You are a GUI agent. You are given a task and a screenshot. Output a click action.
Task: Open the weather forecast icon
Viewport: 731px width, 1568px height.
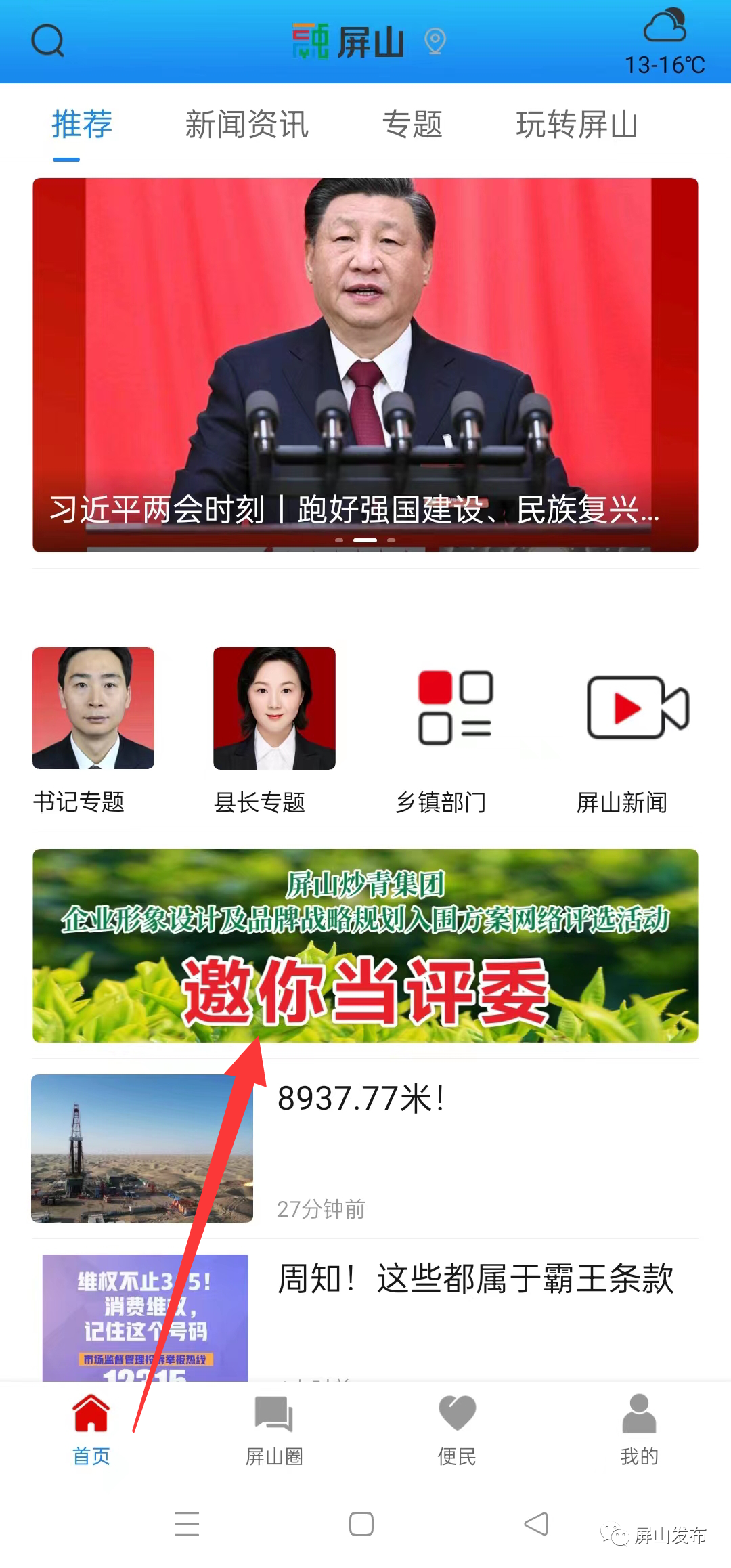coord(665,26)
